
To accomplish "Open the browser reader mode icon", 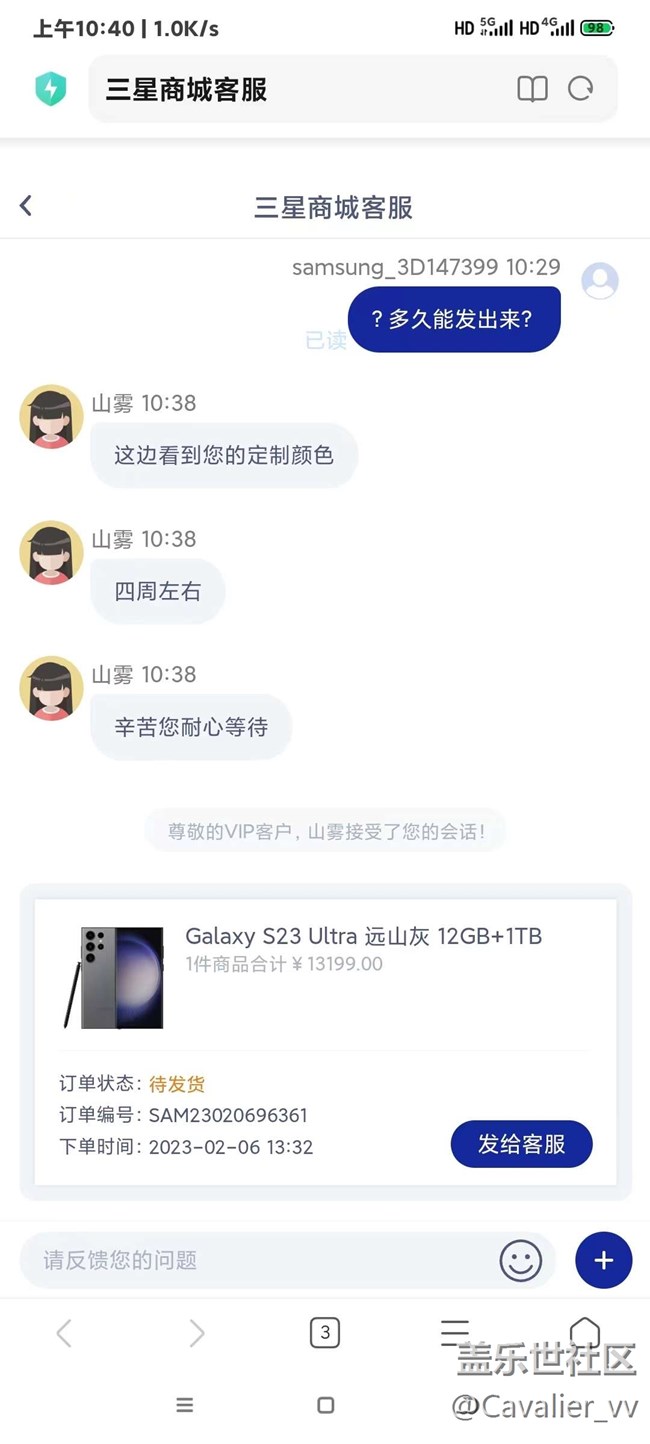I will pos(532,90).
